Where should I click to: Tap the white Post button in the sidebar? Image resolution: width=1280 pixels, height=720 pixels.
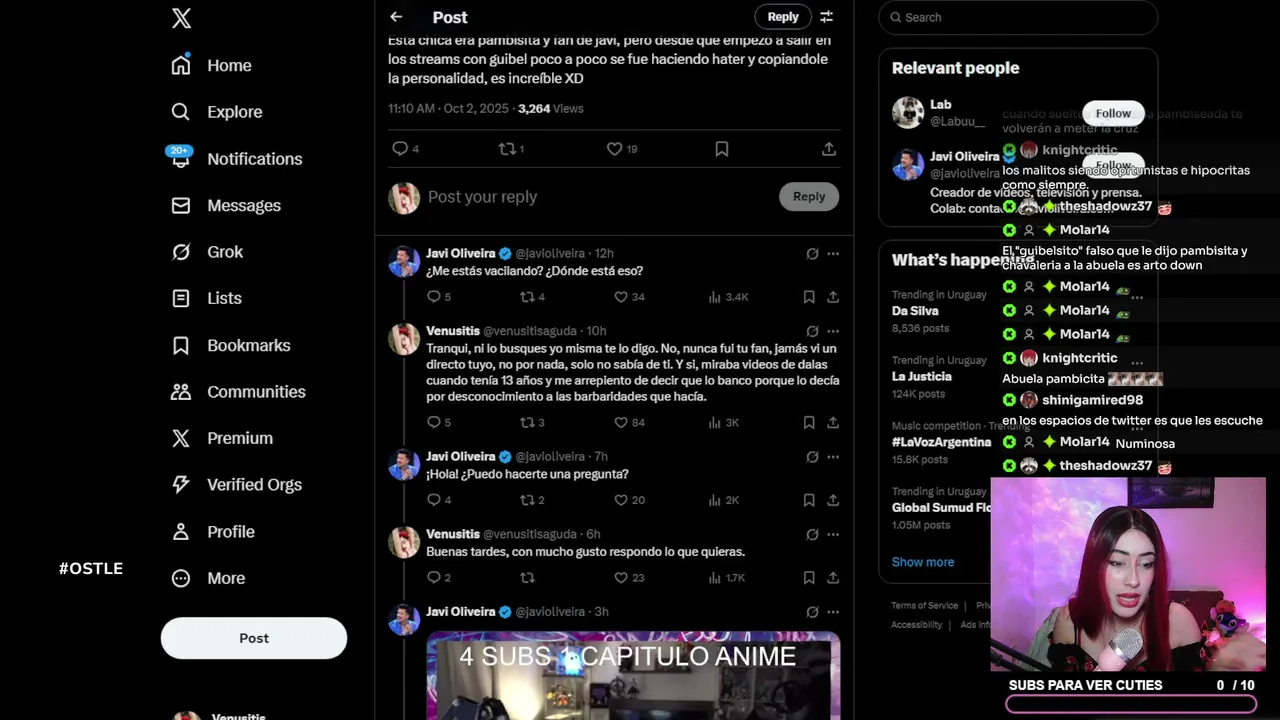tap(254, 638)
